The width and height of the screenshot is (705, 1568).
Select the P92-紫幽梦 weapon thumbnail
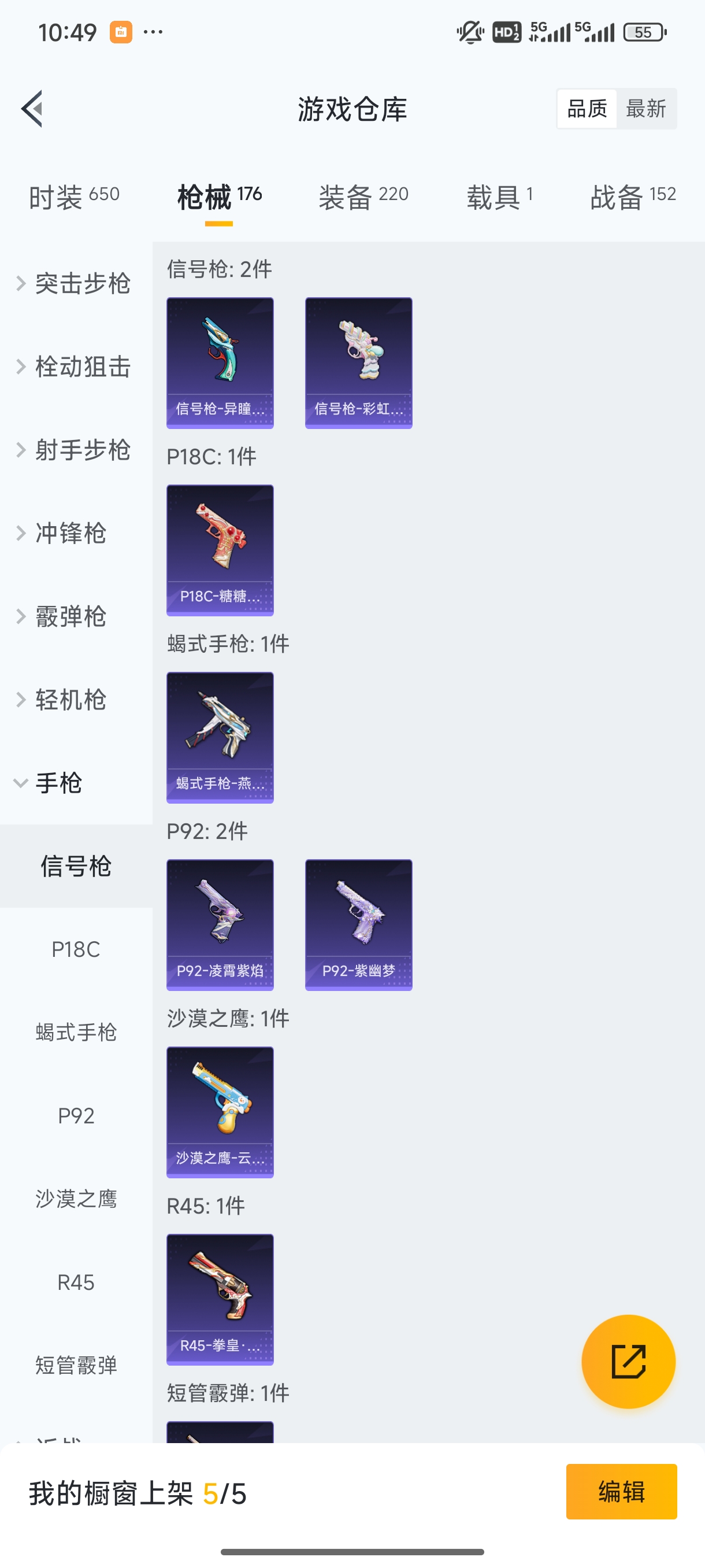[358, 924]
